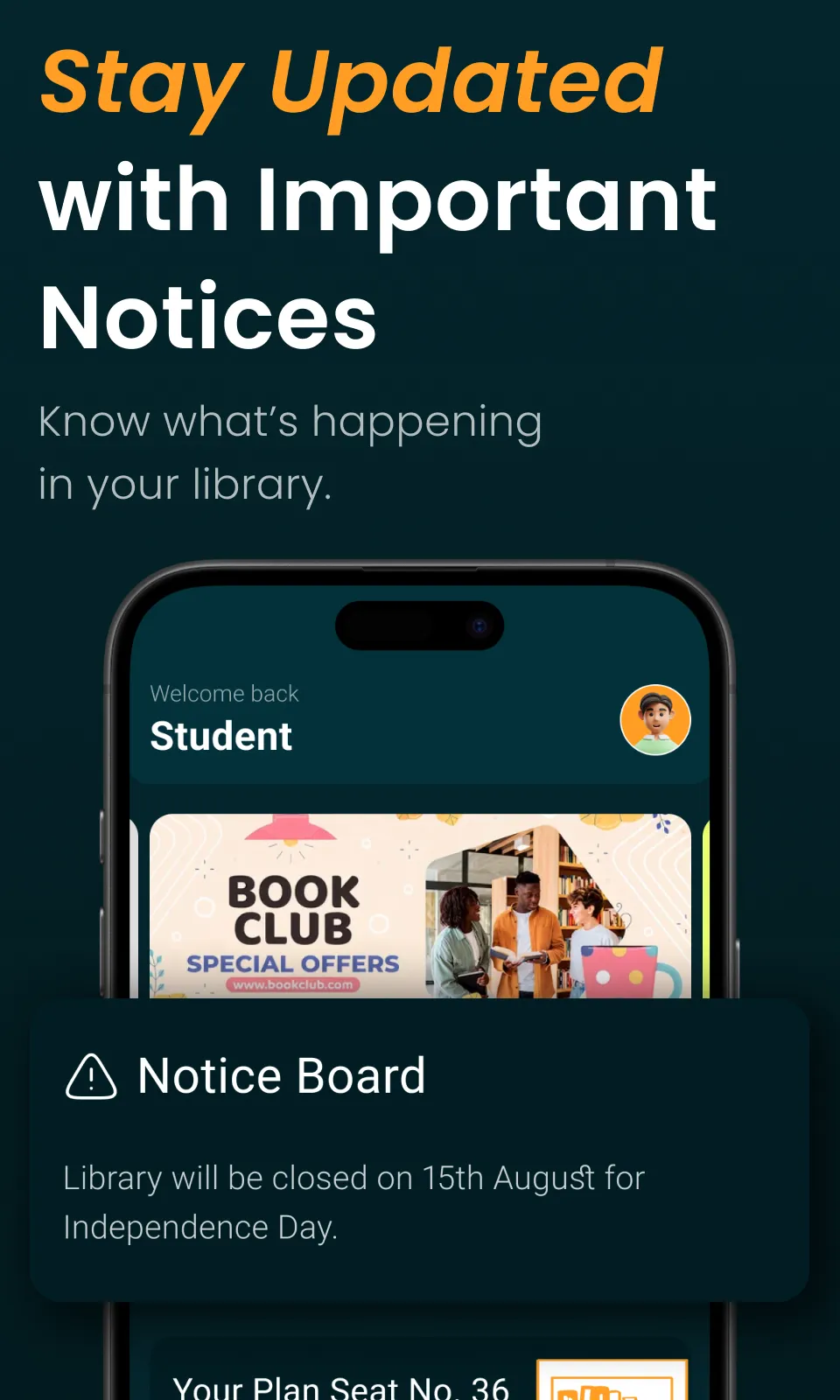Open the Book Club Special Offers banner
Screen dimensions: 840x1400
420,906
